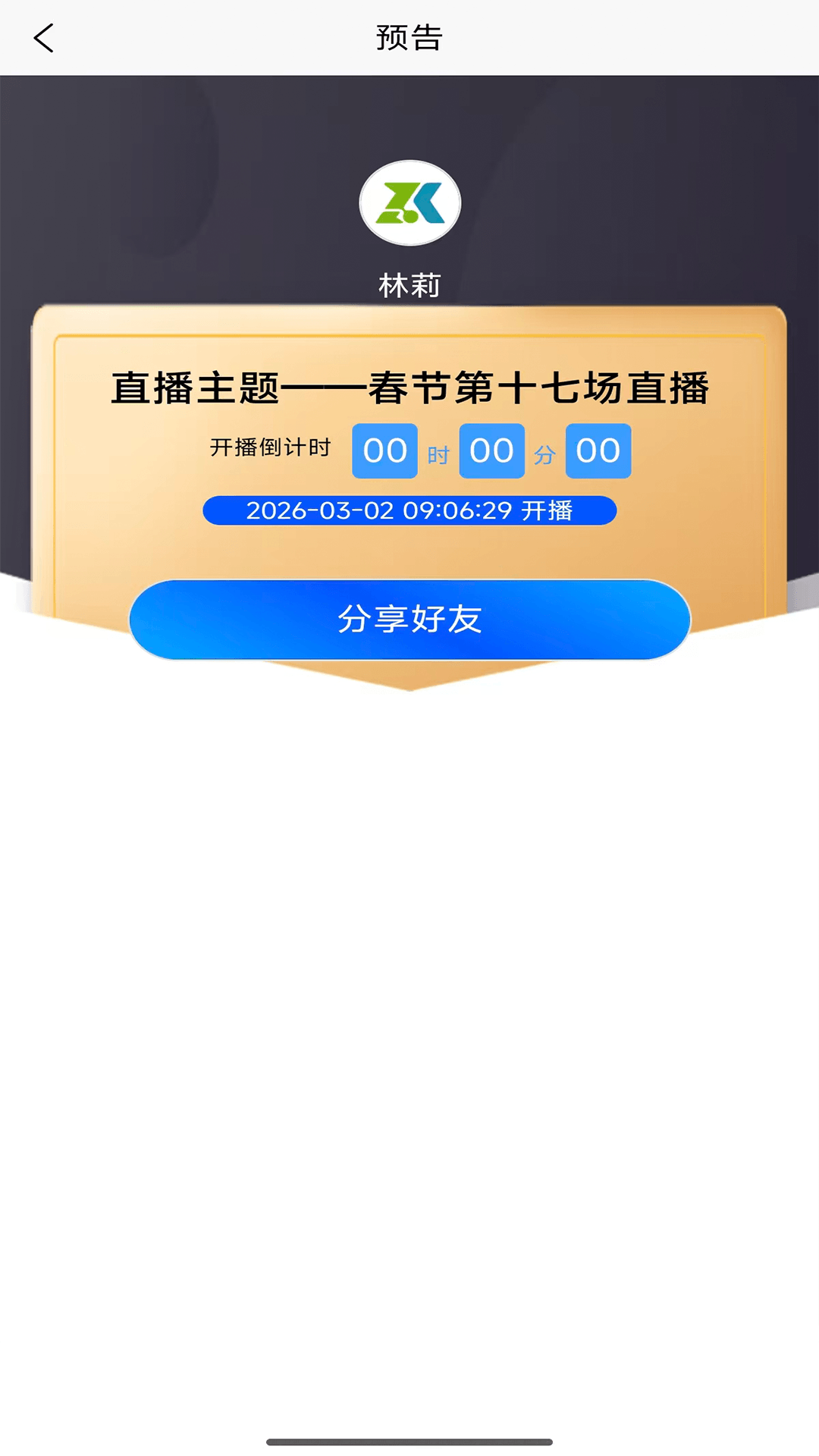The image size is (819, 1456).
Task: Select the minutes 00 counter block
Action: coord(493,450)
